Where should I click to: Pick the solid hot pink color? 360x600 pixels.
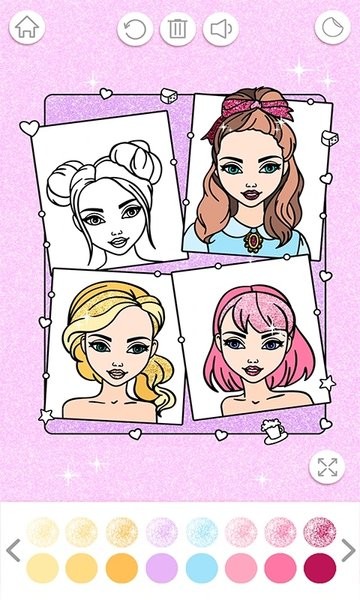click(280, 568)
